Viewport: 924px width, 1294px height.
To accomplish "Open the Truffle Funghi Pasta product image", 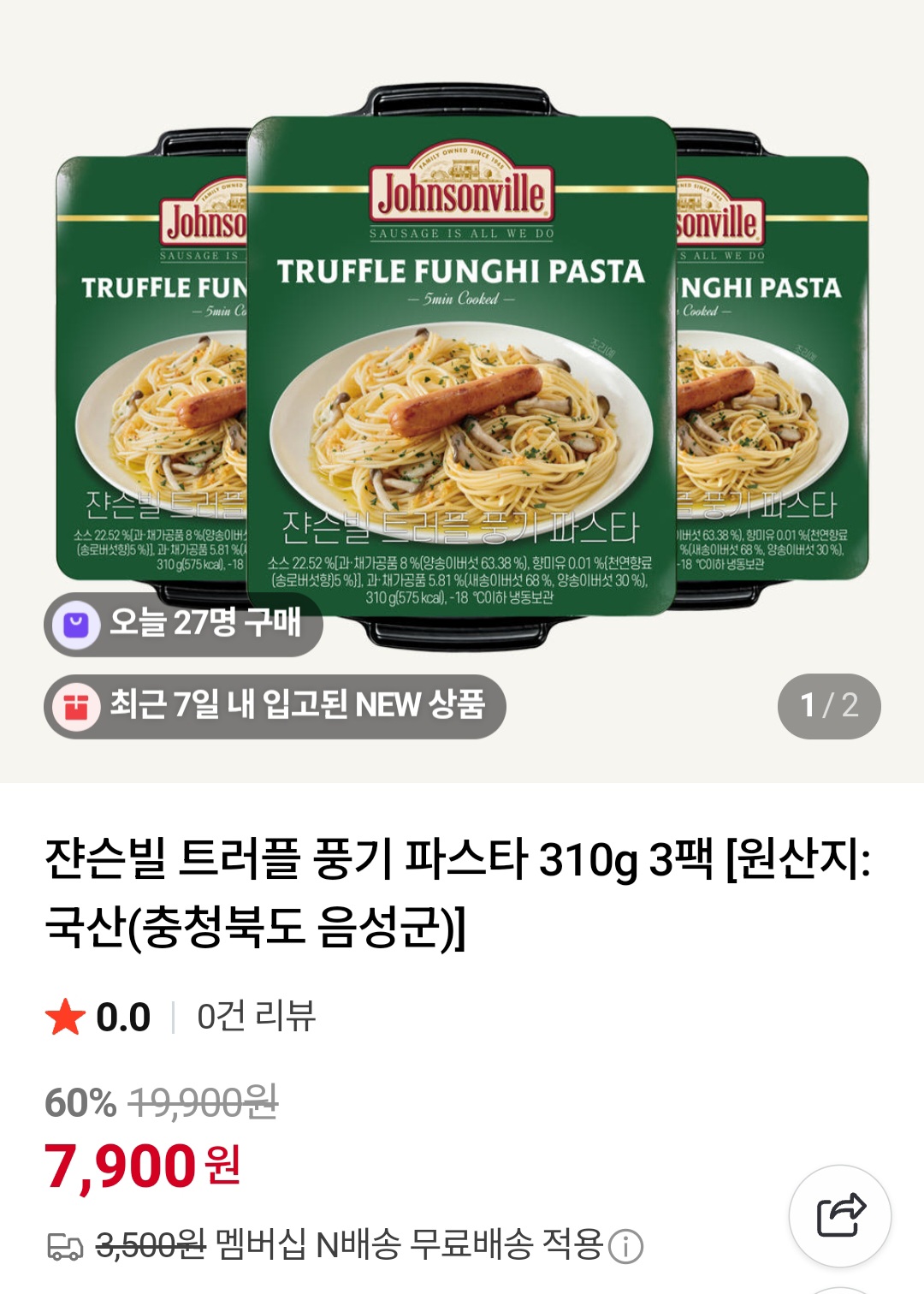I will point(462,368).
